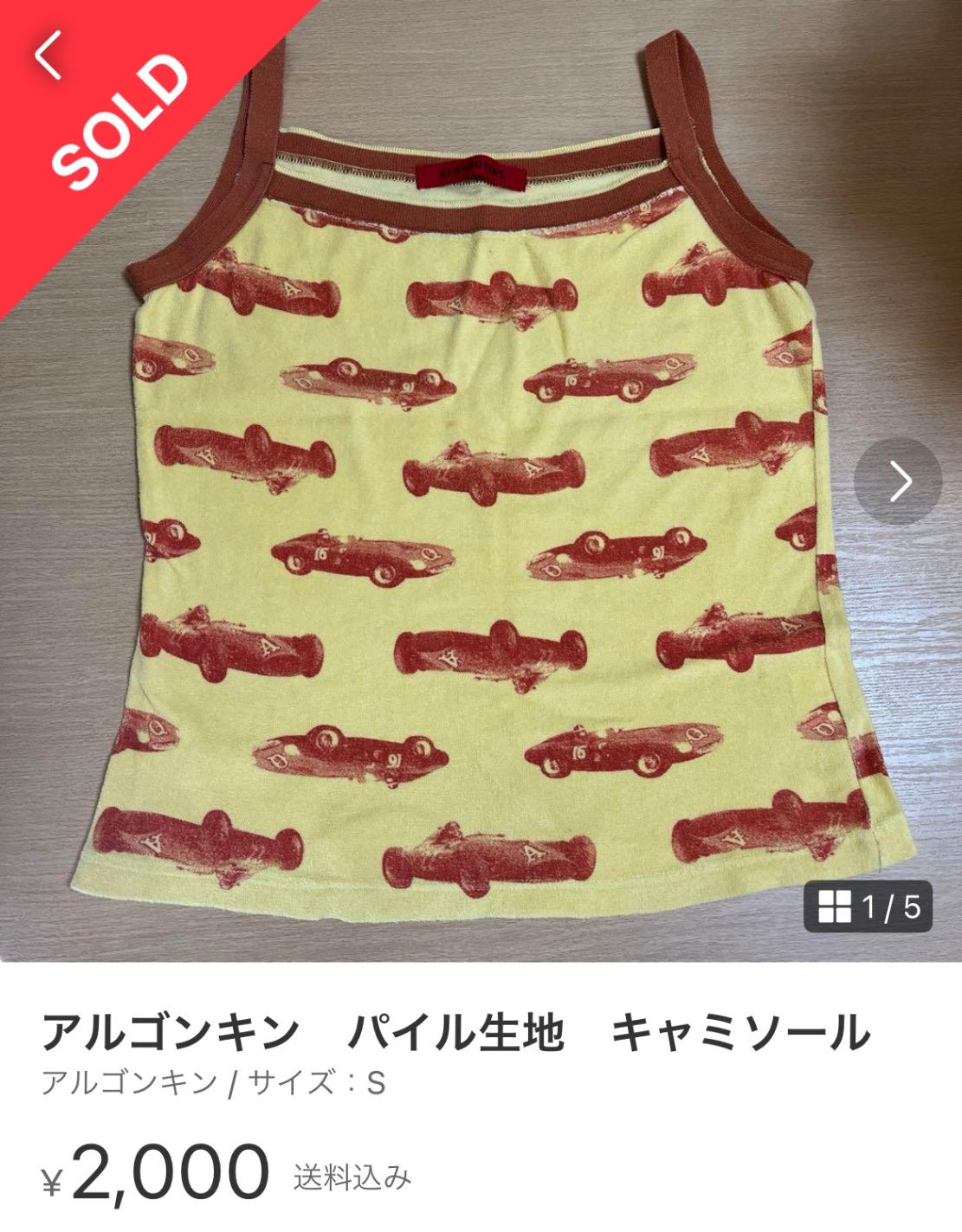Open the アルゴンキン brand link
962x1232 pixels.
coord(130,1082)
